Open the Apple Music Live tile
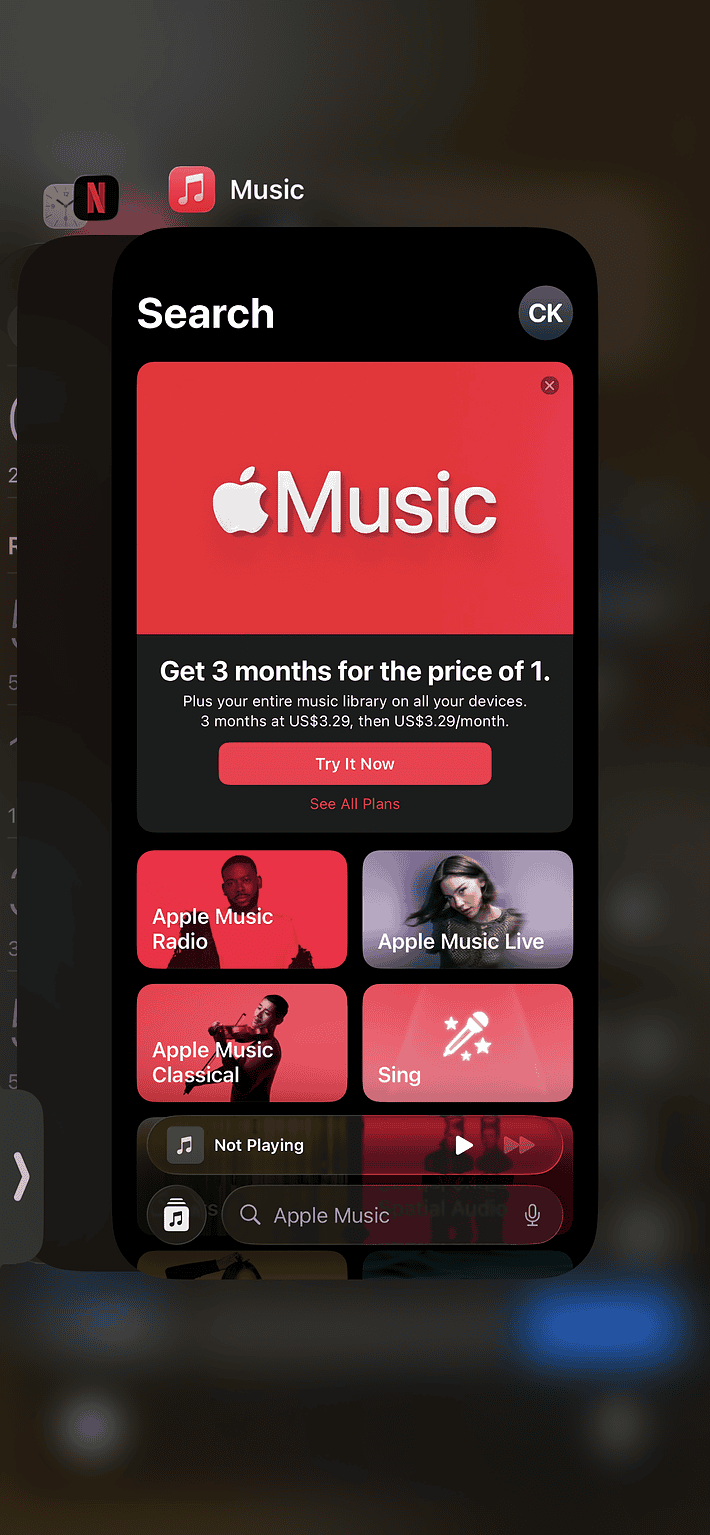Screen dimensions: 710x1535 point(467,909)
